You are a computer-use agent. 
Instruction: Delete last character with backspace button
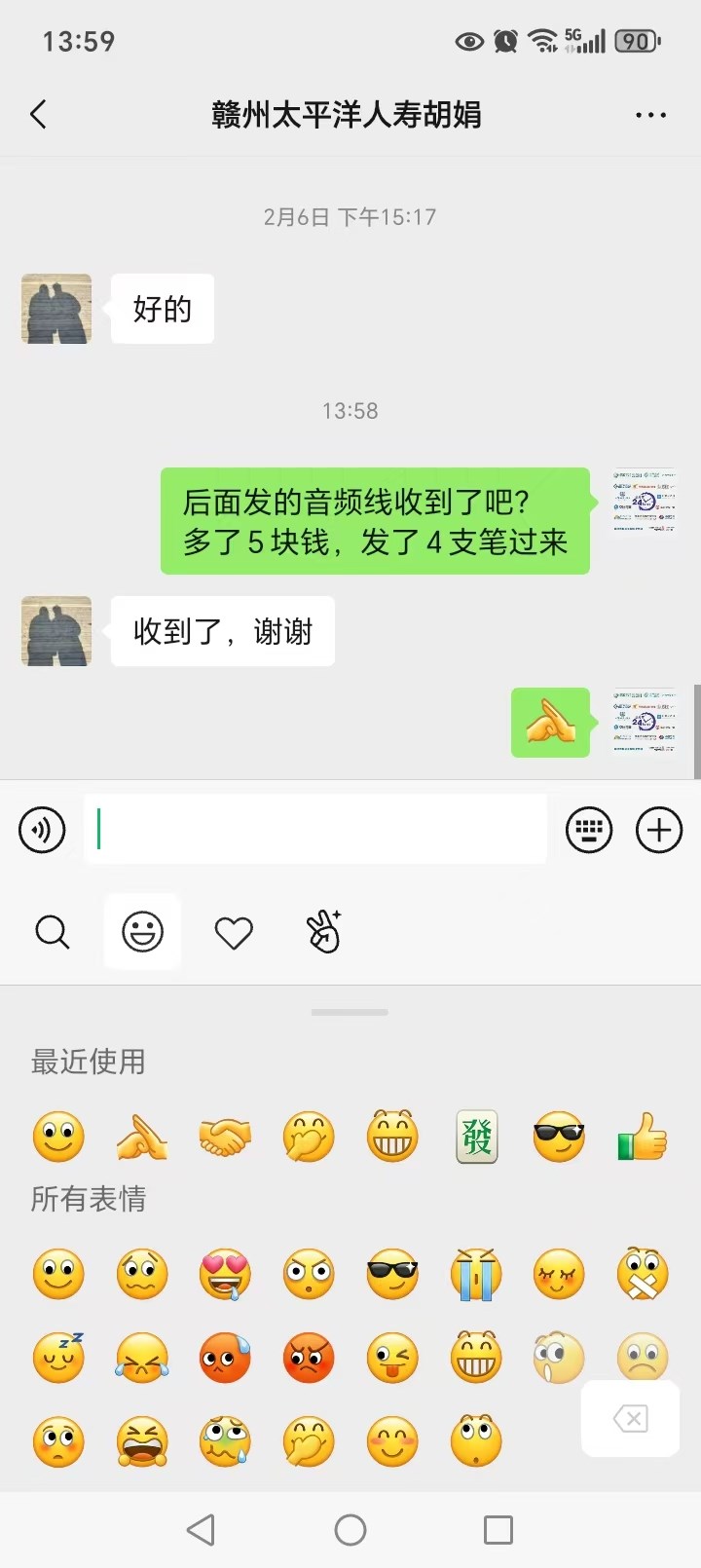coord(630,1419)
